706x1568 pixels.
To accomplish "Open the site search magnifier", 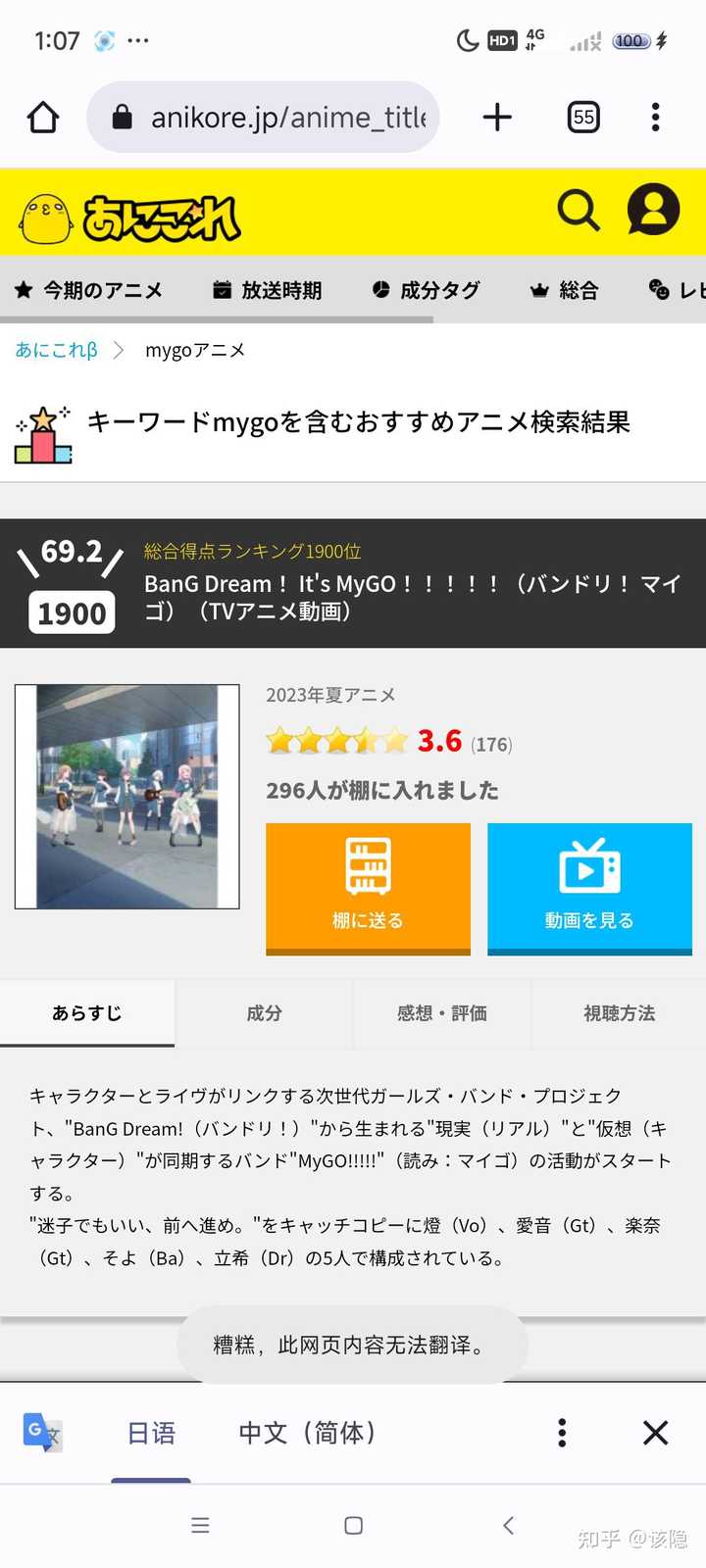I will (x=579, y=211).
